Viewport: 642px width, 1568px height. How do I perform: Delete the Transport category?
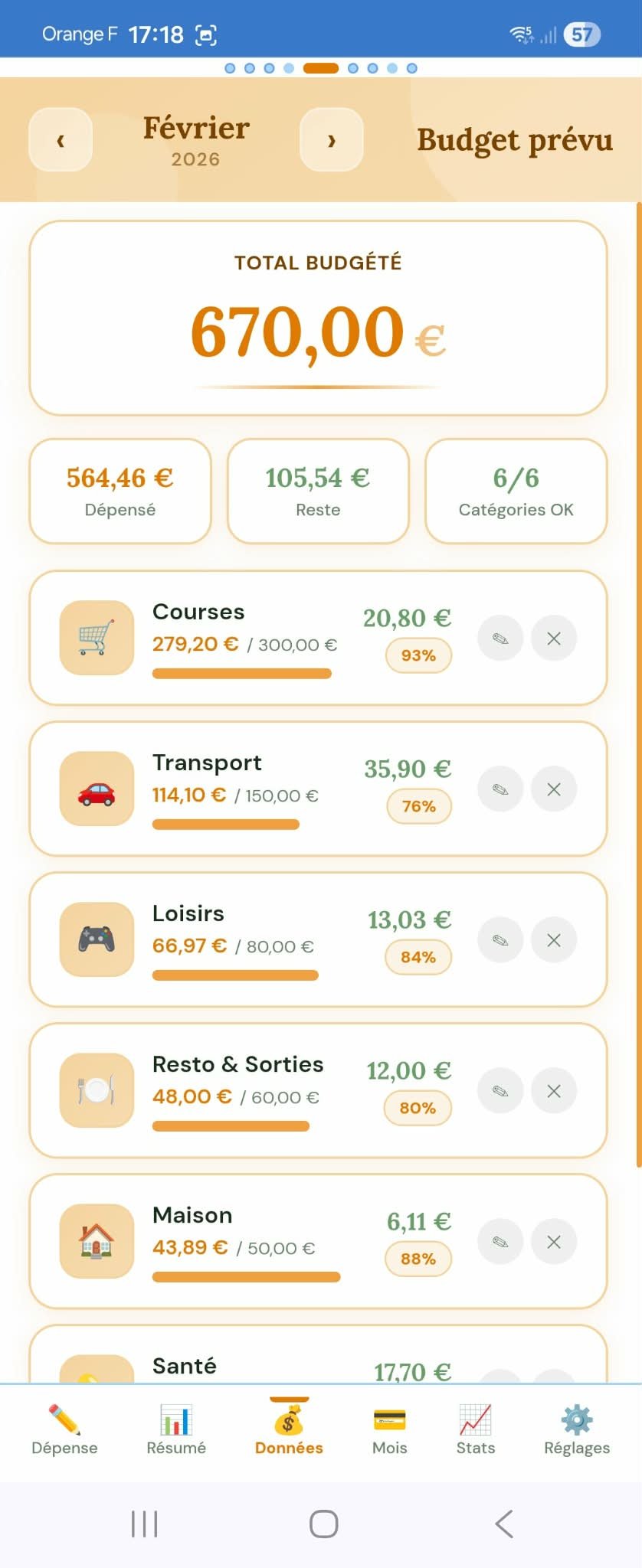click(x=554, y=788)
